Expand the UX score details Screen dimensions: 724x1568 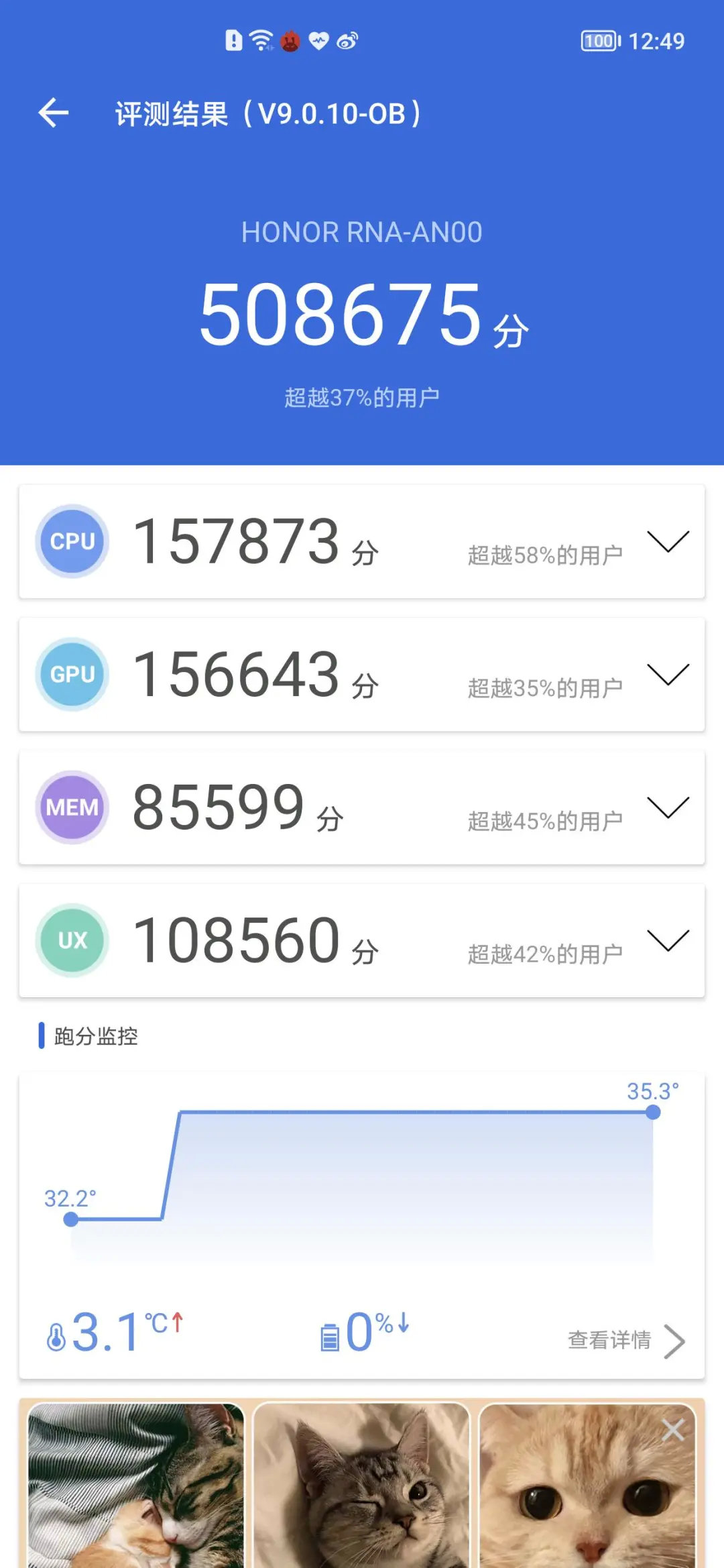(x=668, y=940)
